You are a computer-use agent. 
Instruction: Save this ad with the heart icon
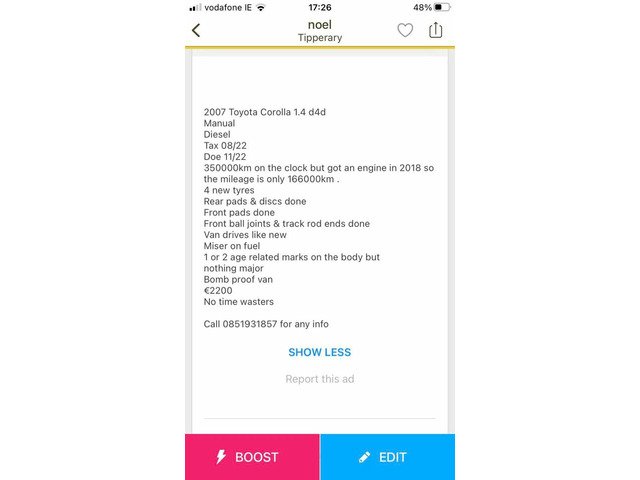coord(405,30)
